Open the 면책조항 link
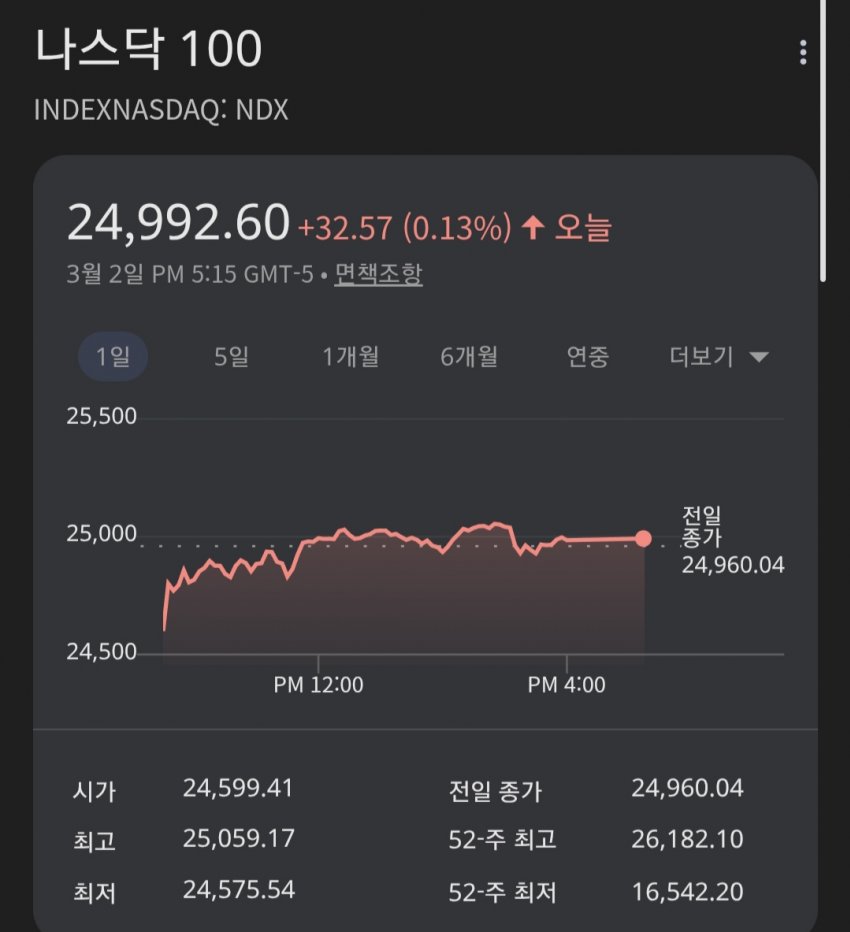 point(378,274)
